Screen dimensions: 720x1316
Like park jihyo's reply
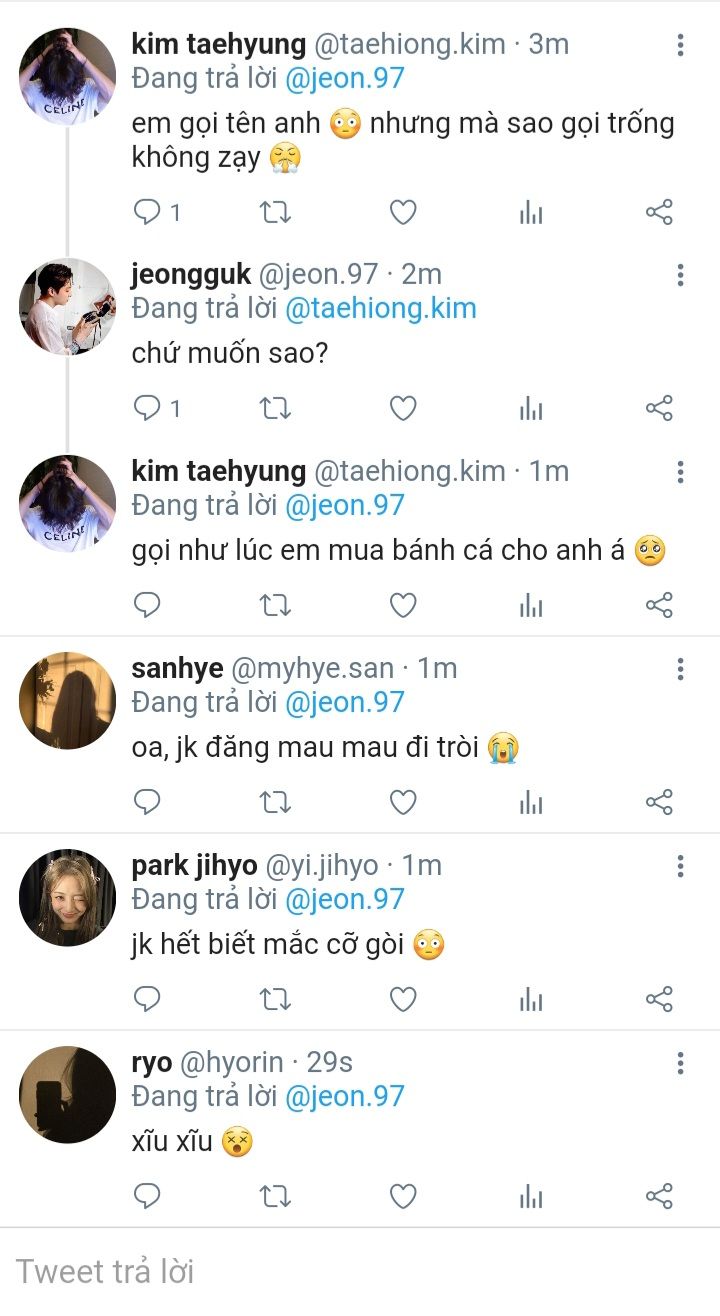[x=403, y=999]
